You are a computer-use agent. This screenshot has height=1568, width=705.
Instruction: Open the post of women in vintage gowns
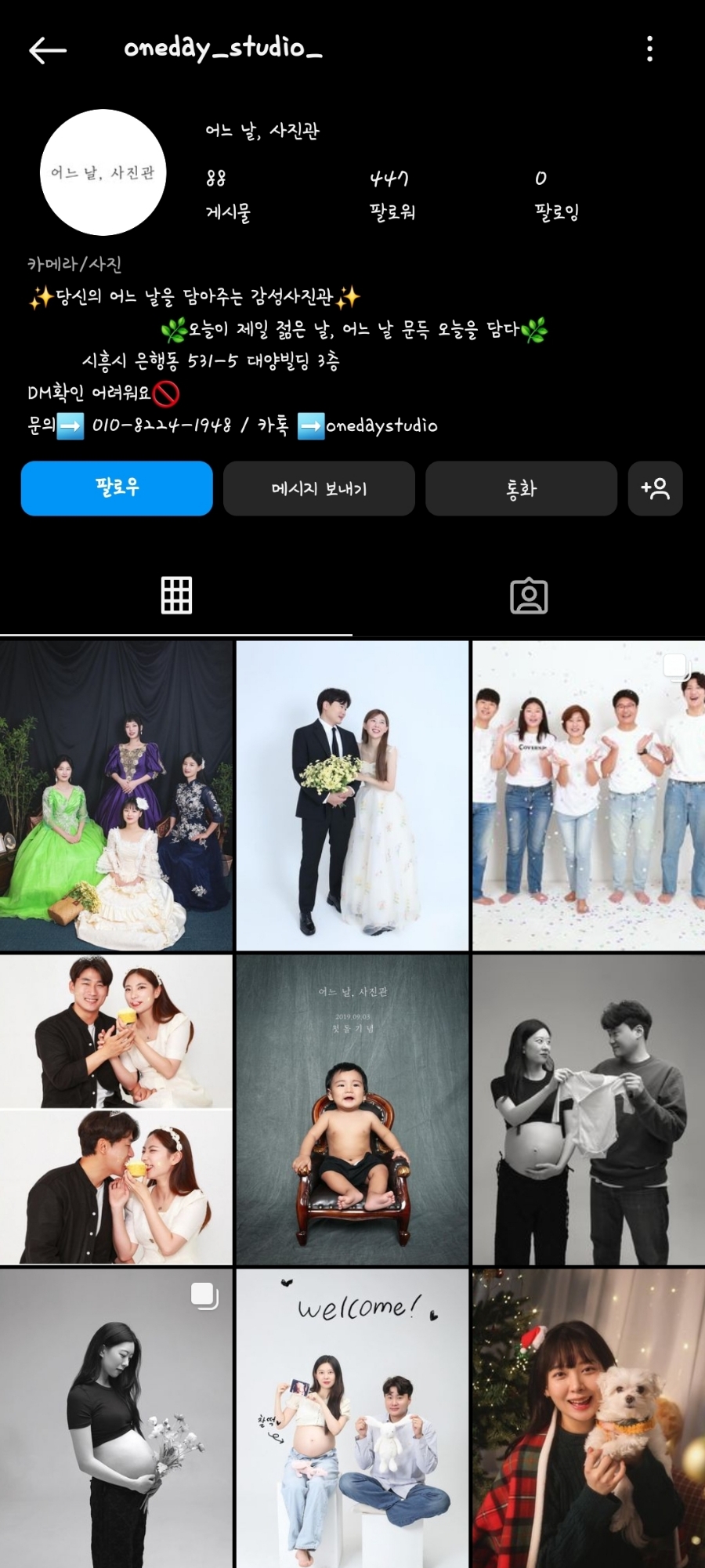[116, 795]
